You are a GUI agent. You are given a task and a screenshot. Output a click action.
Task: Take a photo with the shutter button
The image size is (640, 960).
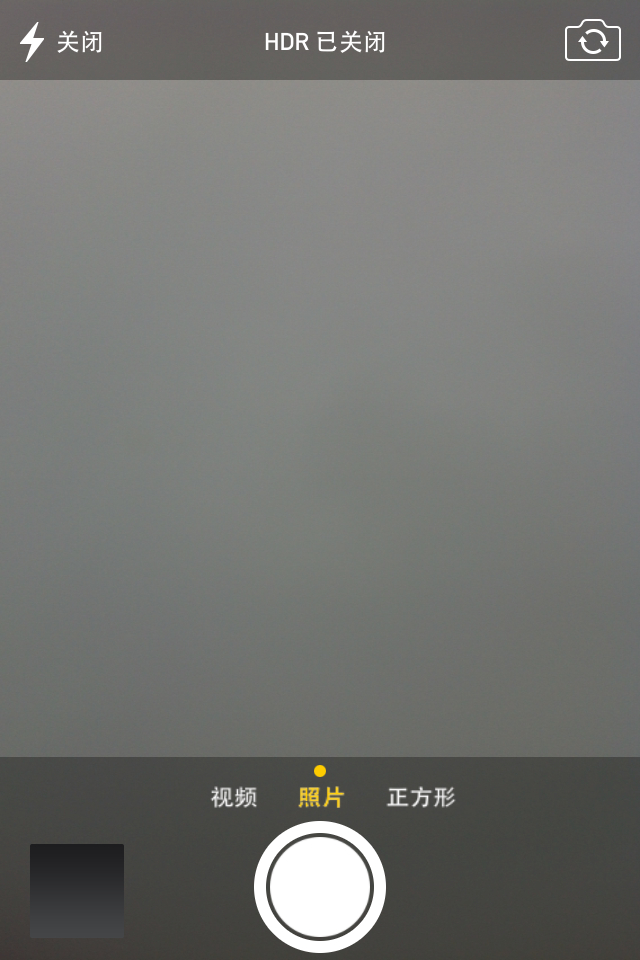pyautogui.click(x=320, y=887)
